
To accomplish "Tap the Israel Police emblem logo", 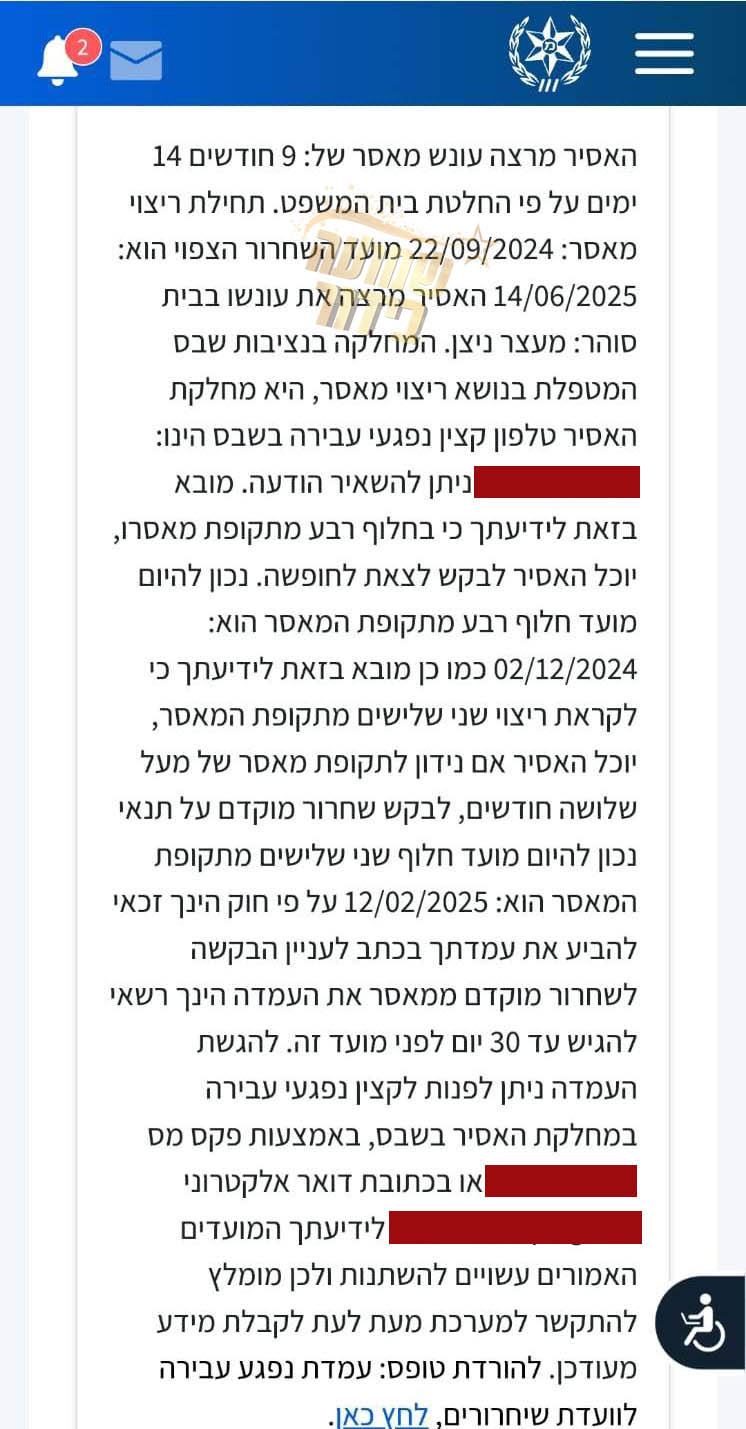I will tap(549, 53).
